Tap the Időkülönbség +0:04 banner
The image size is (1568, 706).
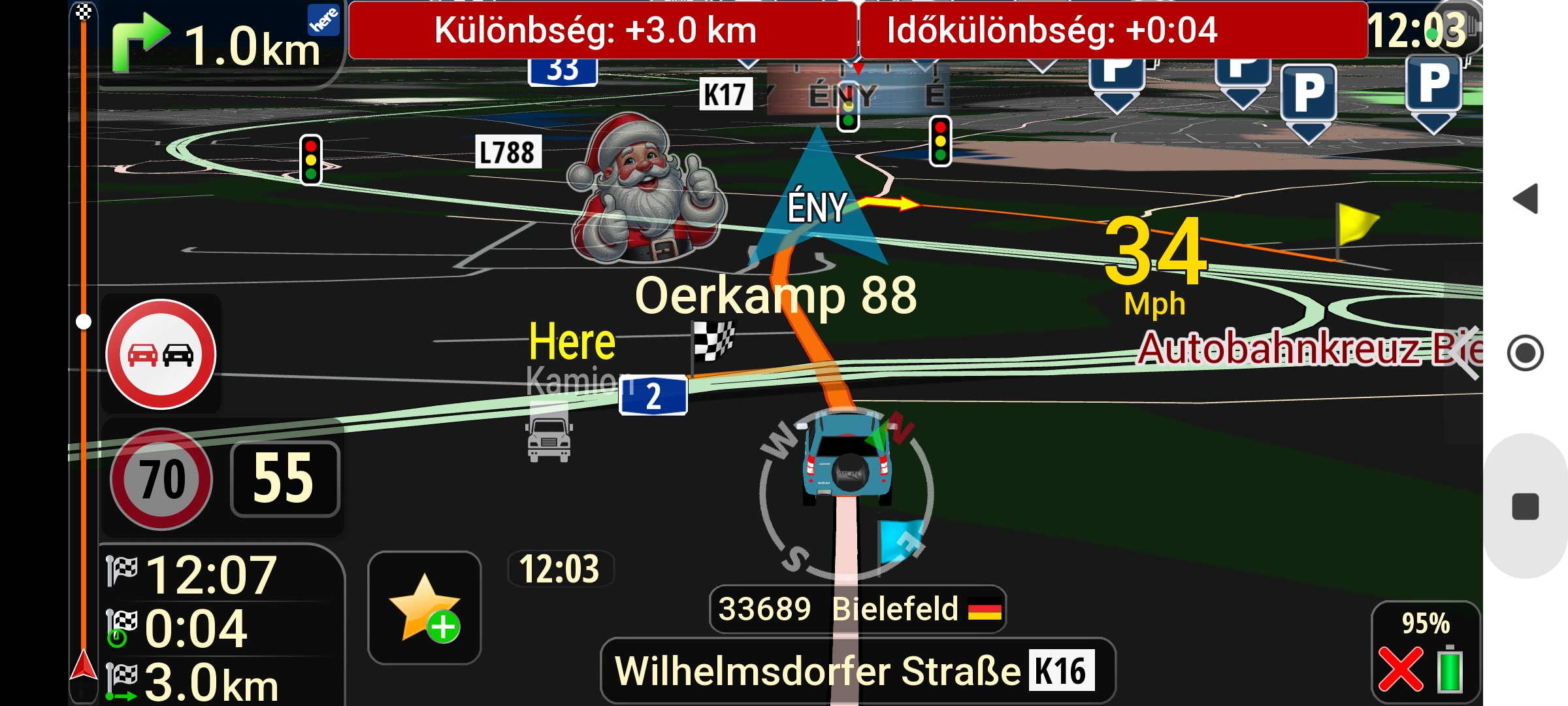tap(1113, 30)
